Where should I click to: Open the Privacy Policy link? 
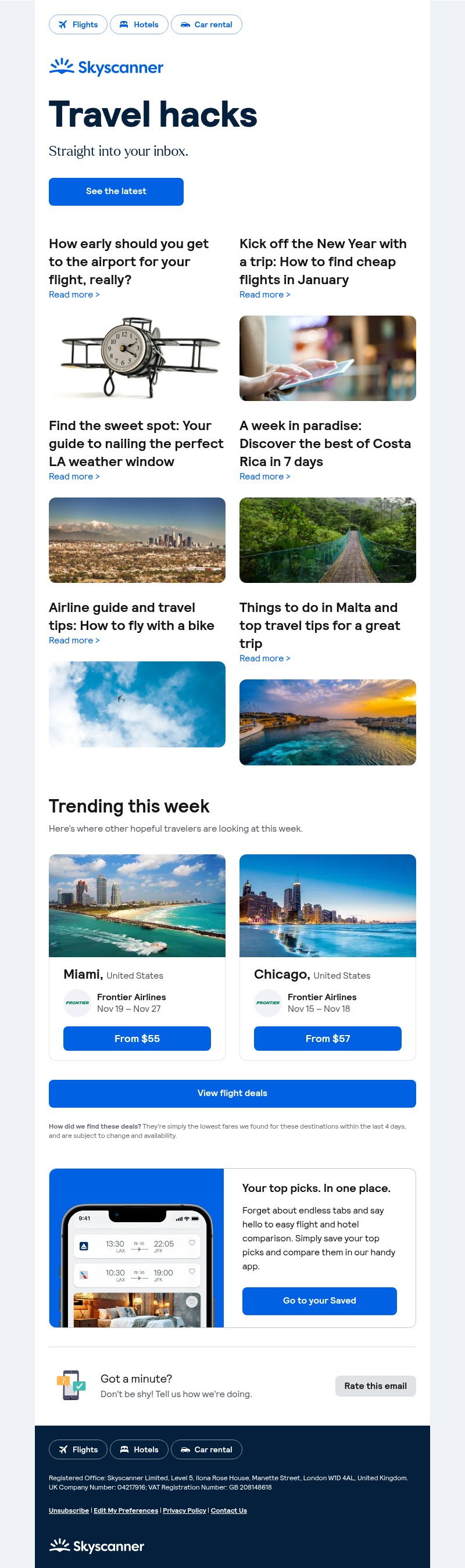184,1510
